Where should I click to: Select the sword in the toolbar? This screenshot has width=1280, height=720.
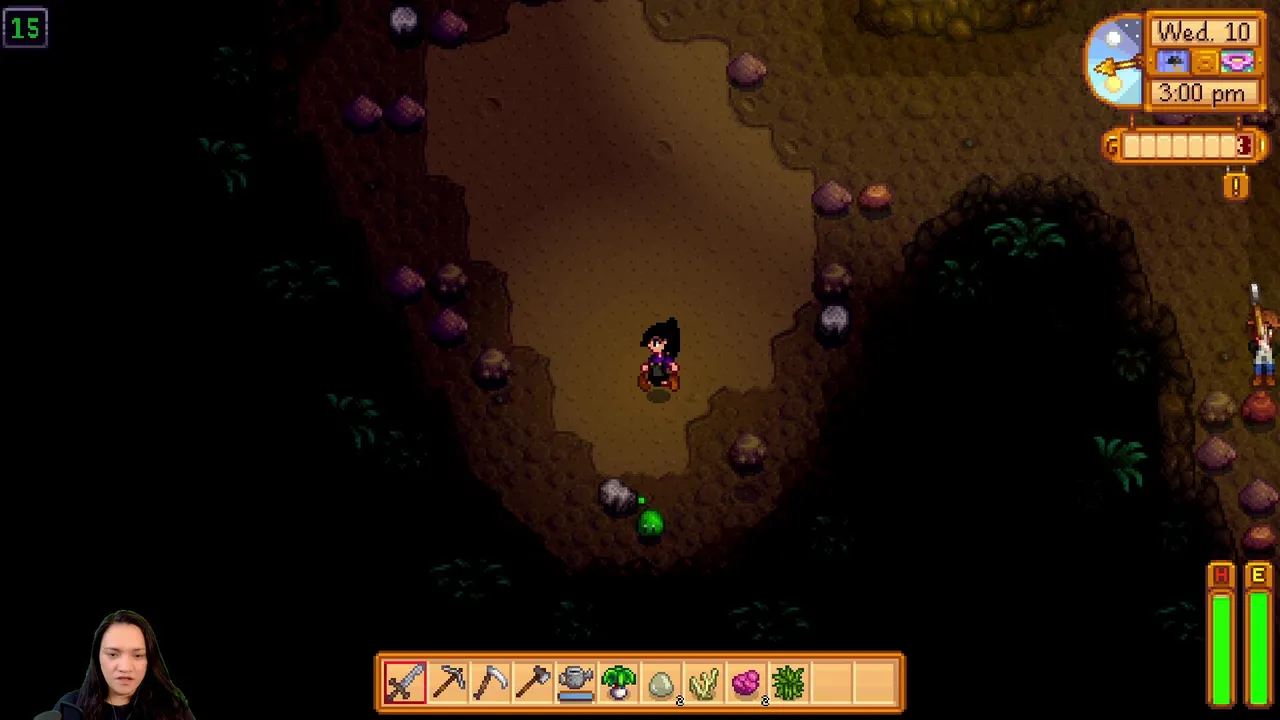[x=405, y=683]
